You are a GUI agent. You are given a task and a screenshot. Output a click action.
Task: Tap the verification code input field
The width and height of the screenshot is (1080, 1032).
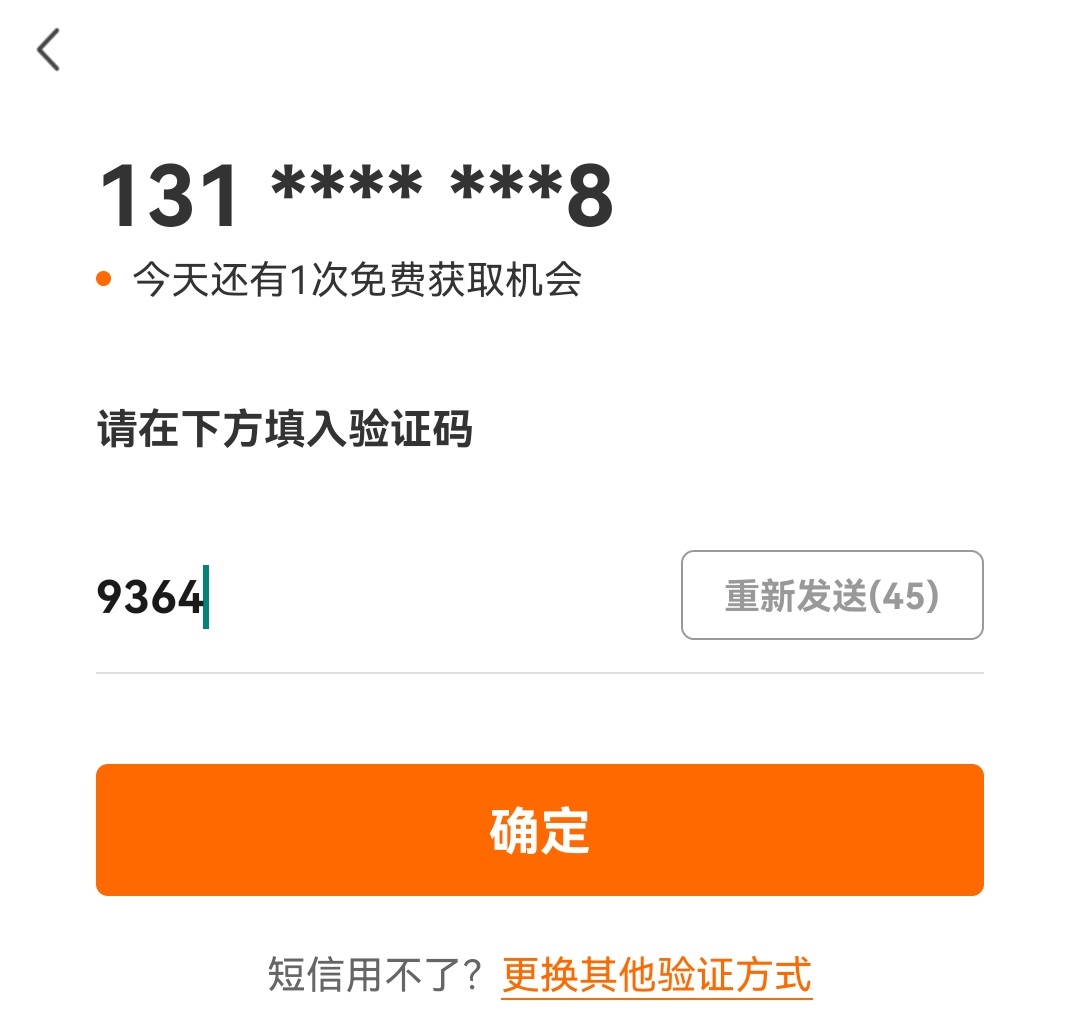coord(380,598)
